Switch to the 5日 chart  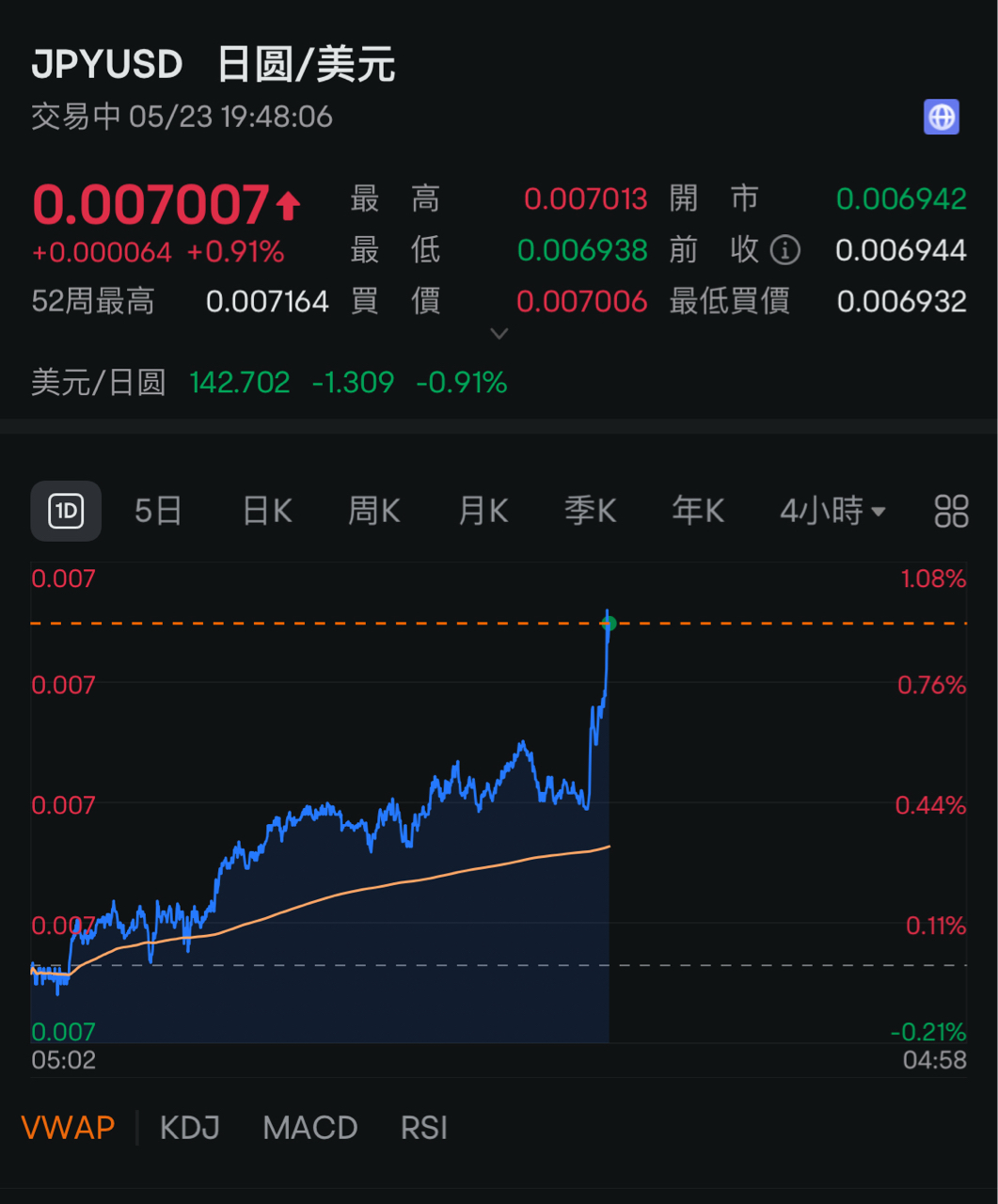158,511
